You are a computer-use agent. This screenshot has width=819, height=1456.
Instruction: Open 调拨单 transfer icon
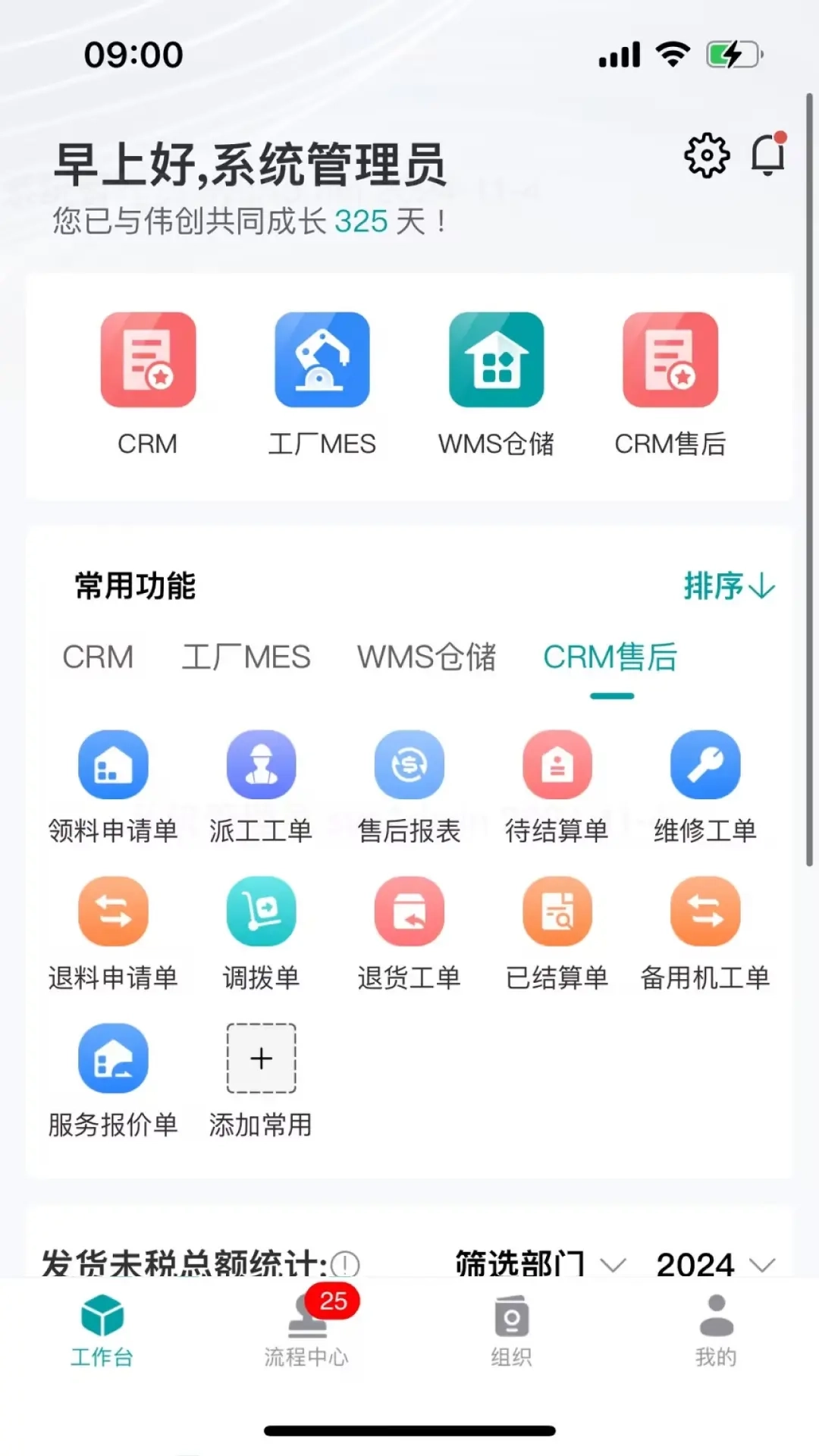click(x=261, y=910)
